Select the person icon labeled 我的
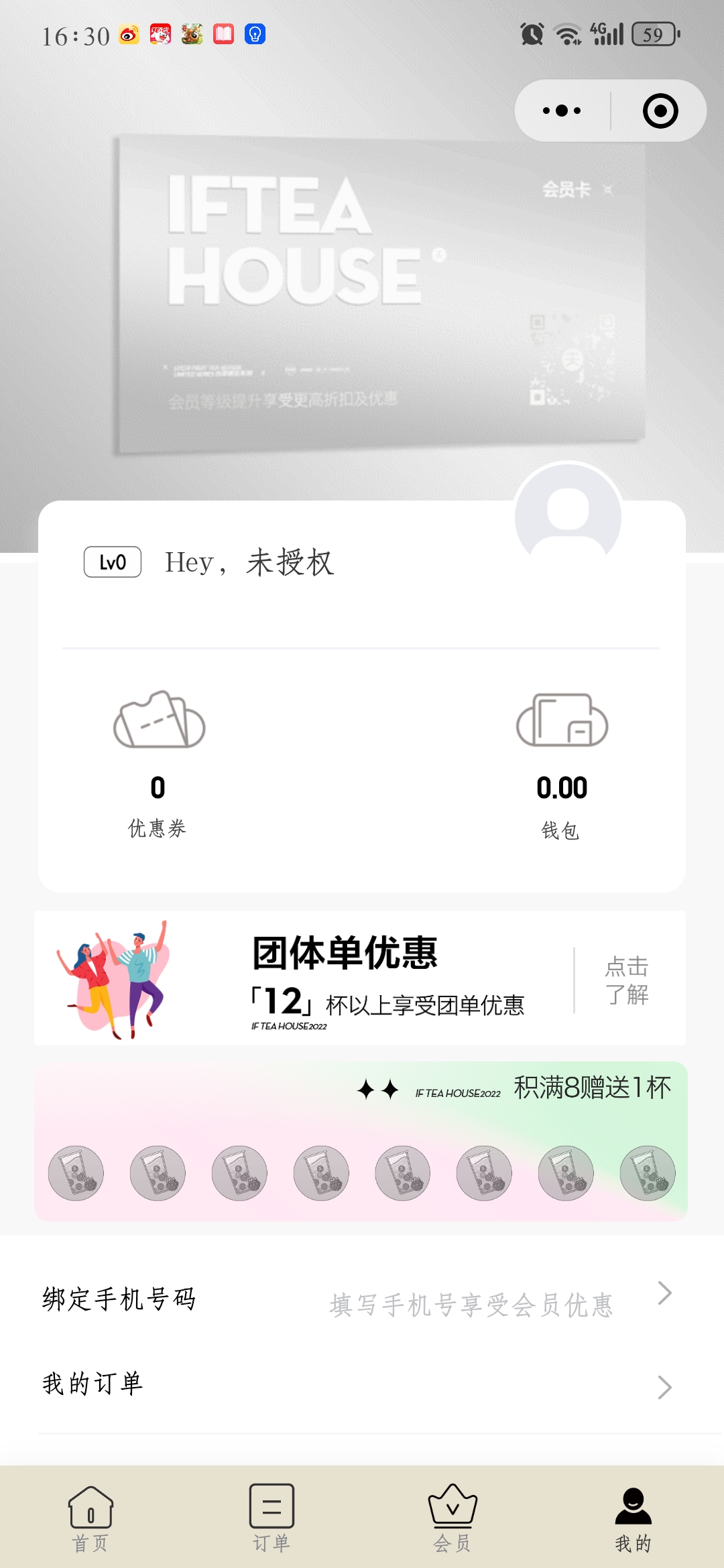Screen dimensions: 724x1568 (633, 1503)
